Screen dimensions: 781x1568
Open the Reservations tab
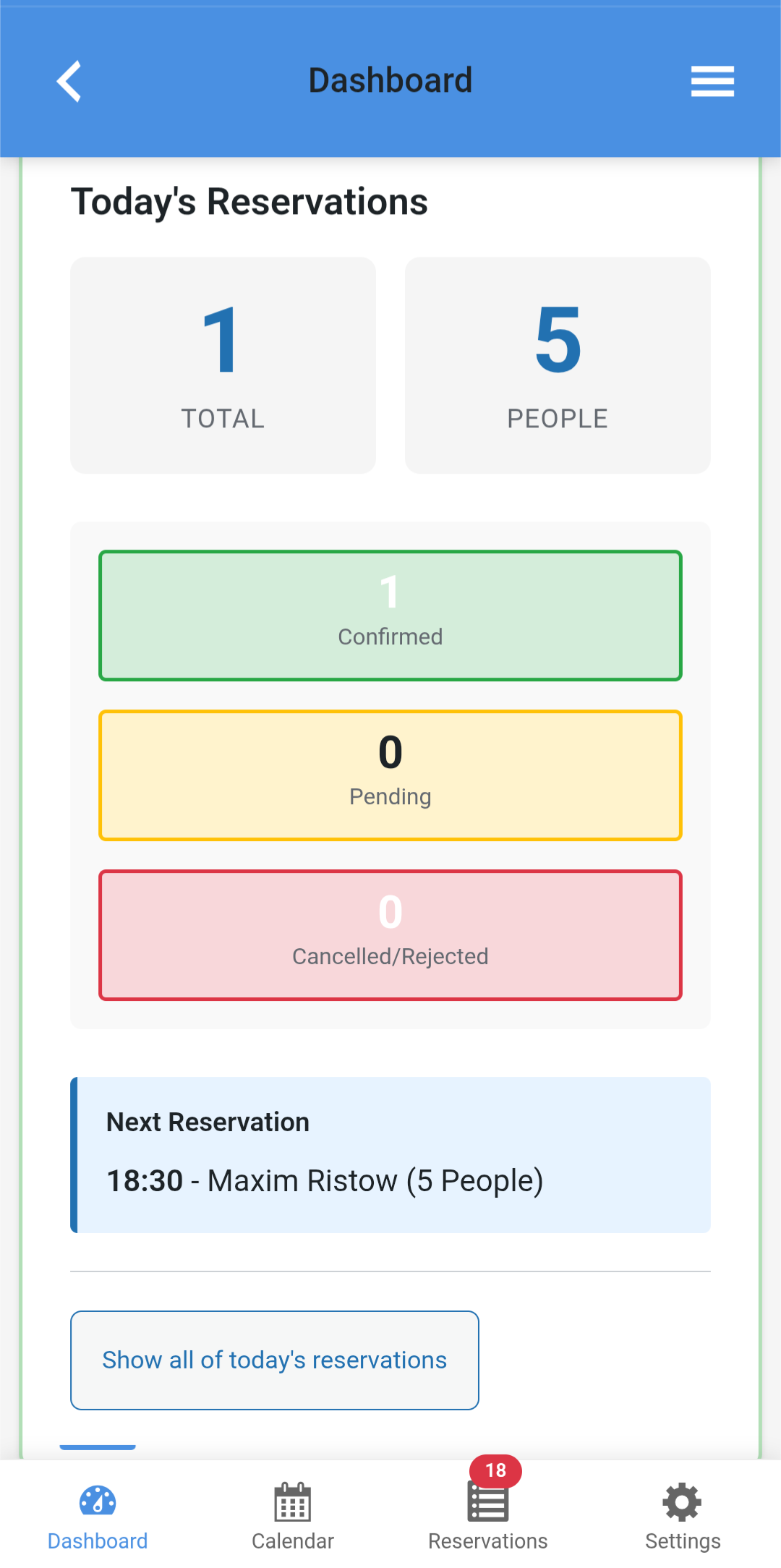488,1516
